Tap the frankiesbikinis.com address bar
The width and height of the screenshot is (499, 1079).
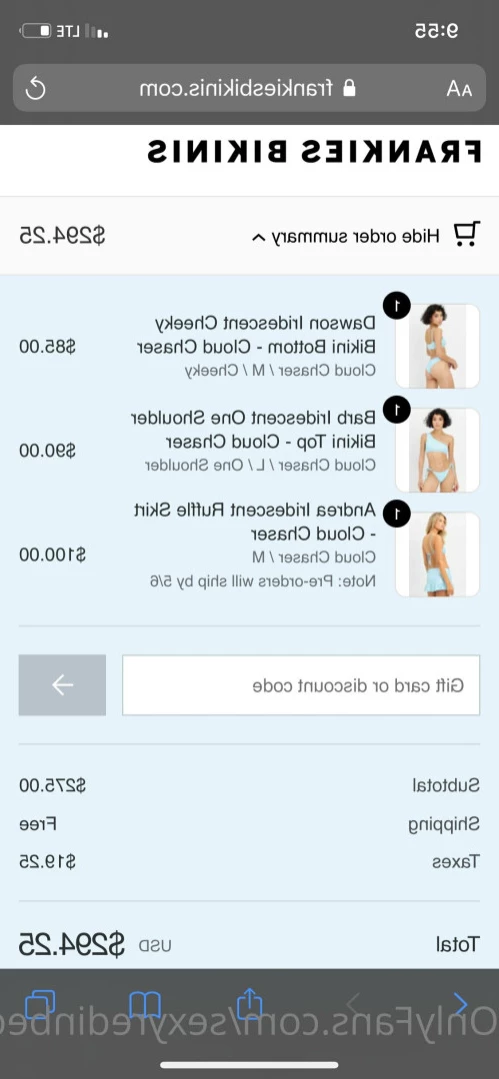pyautogui.click(x=249, y=88)
